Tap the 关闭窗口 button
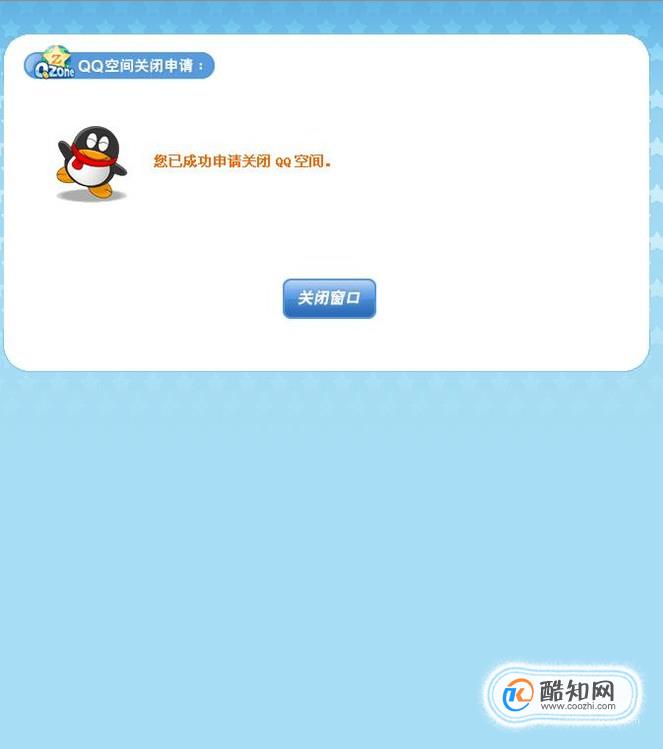 pyautogui.click(x=329, y=299)
